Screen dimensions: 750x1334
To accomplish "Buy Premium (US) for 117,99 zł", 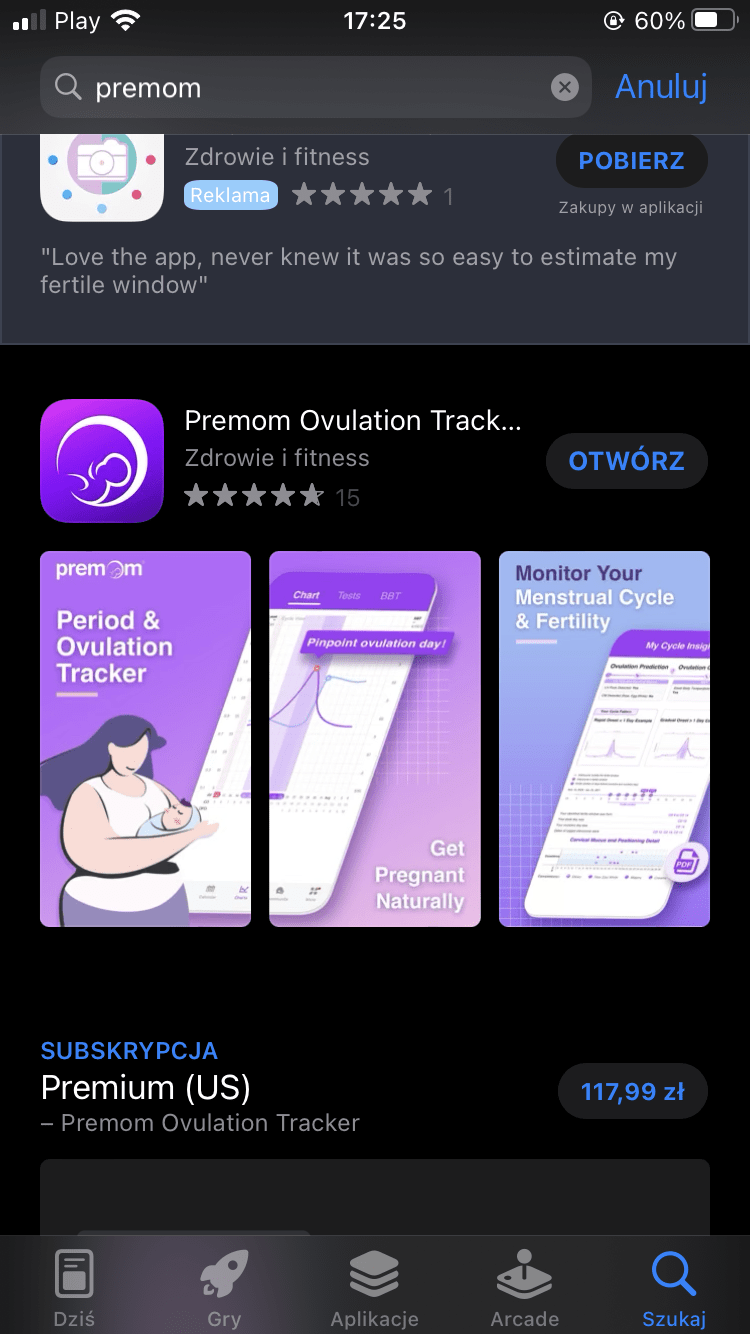I will click(632, 1091).
